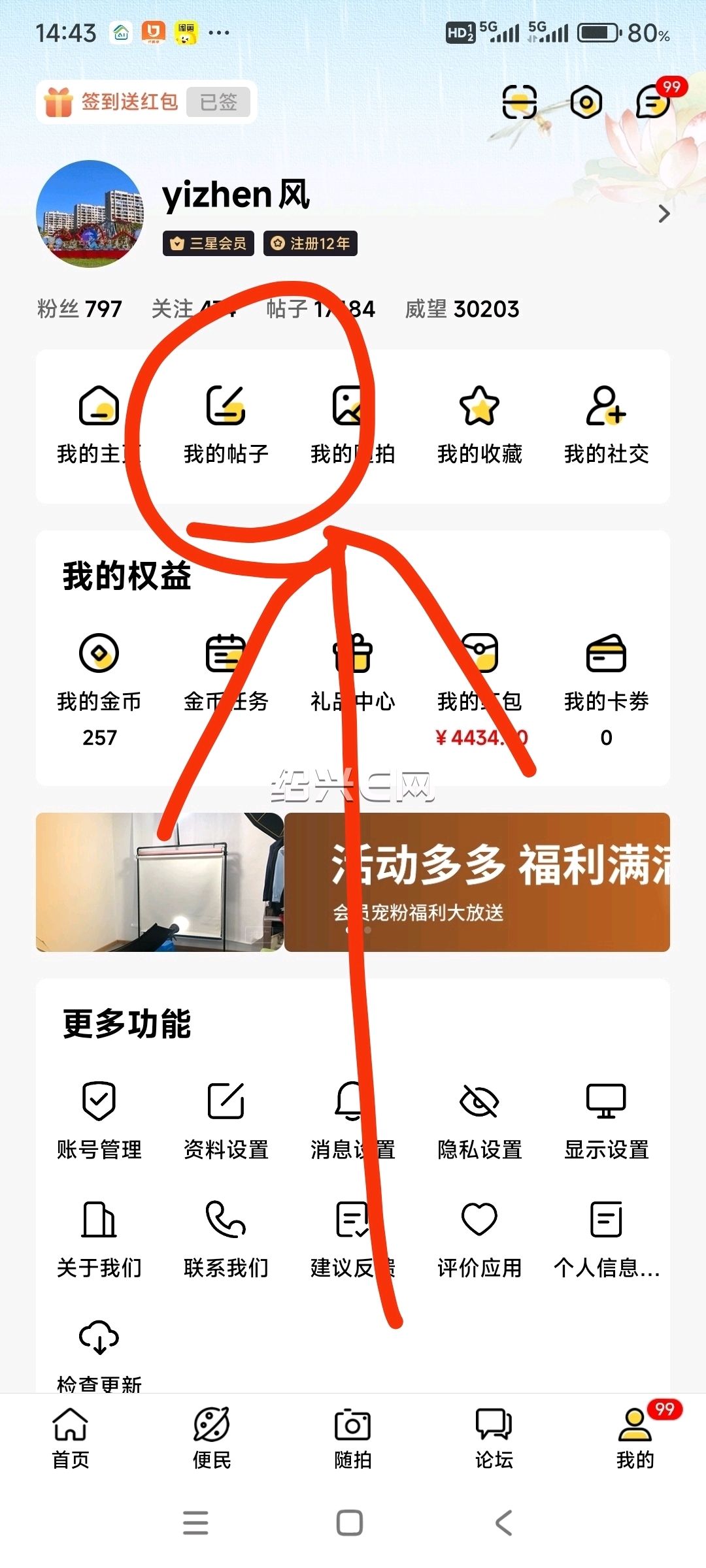Switch to the 随拍 tab
706x1568 pixels.
[353, 1438]
